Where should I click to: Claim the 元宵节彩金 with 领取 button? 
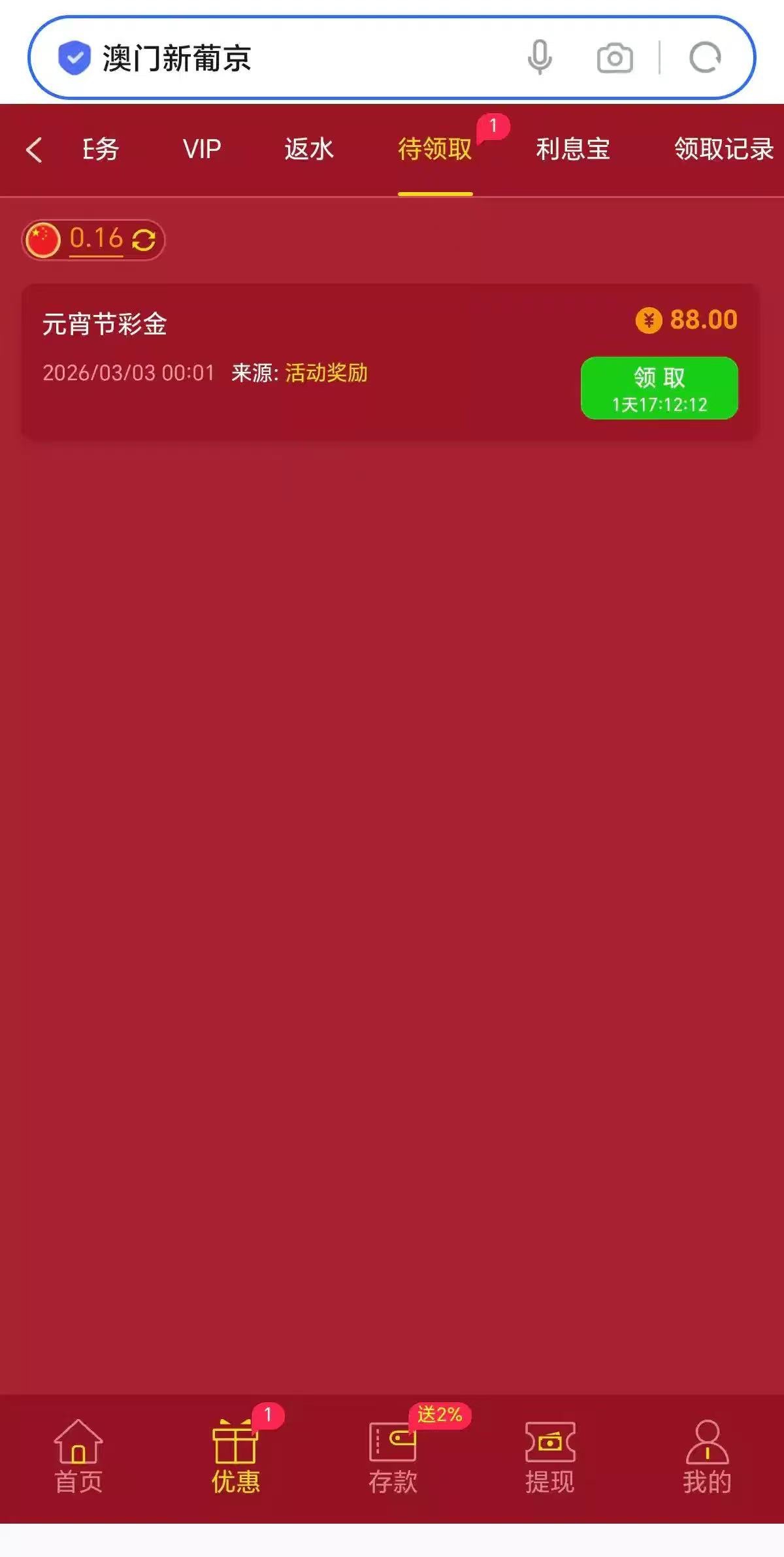point(659,388)
